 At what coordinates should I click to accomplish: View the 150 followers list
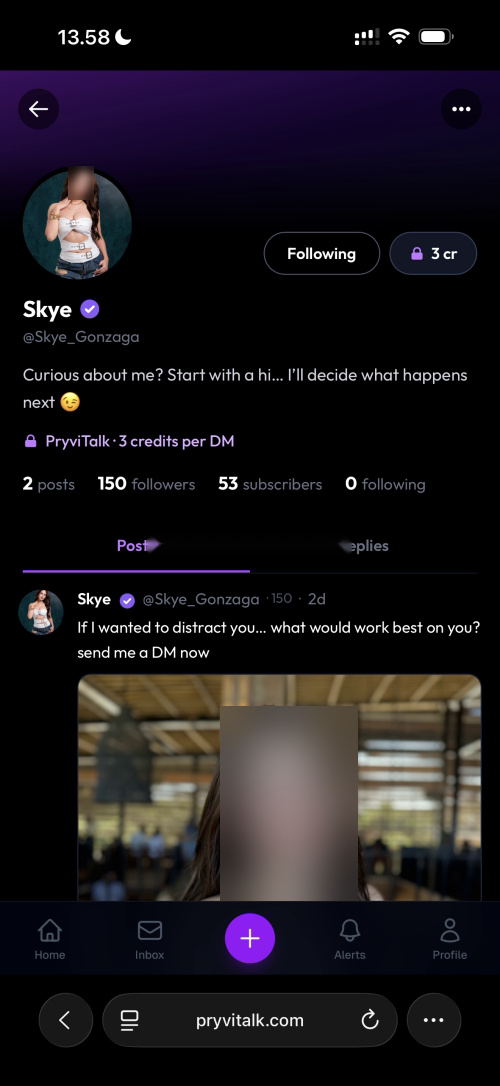click(x=146, y=484)
